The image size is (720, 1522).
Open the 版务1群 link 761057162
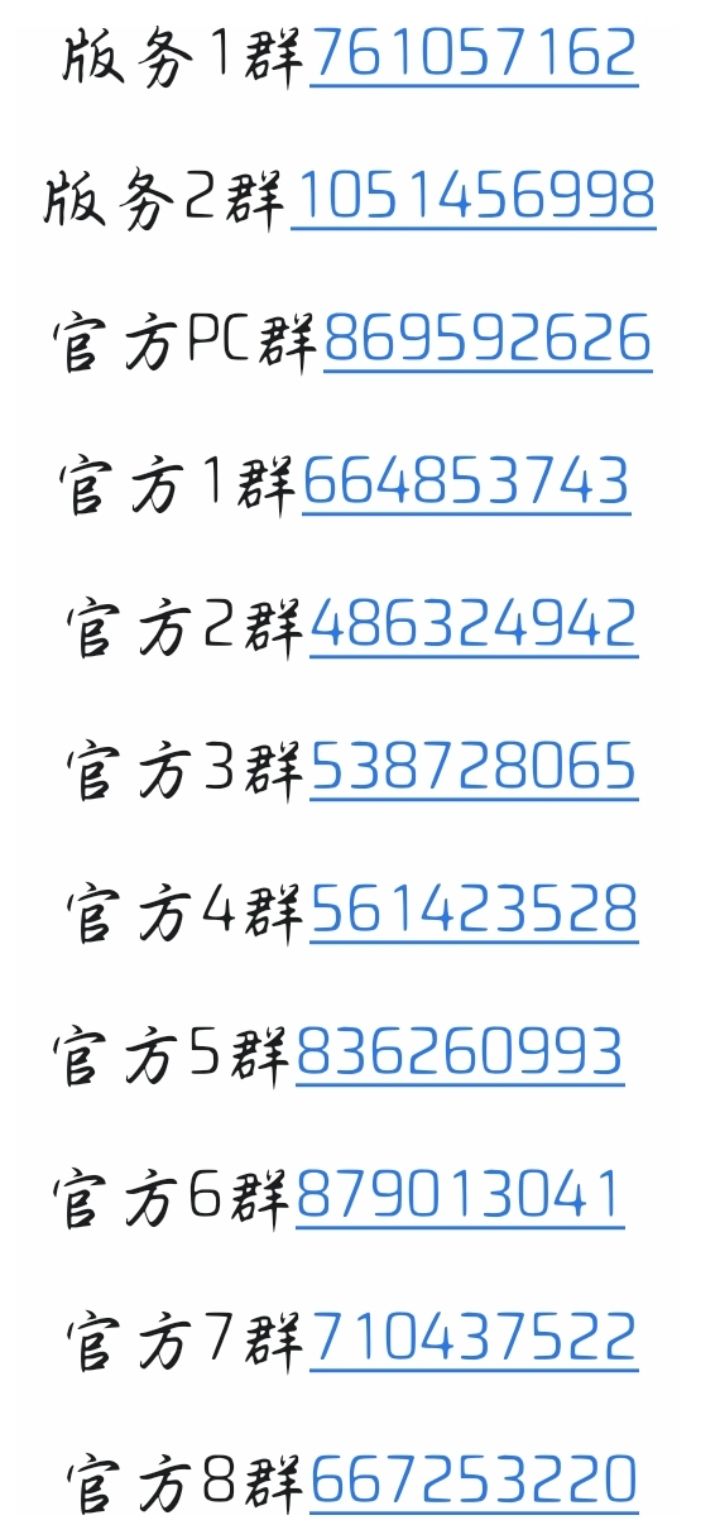point(474,55)
